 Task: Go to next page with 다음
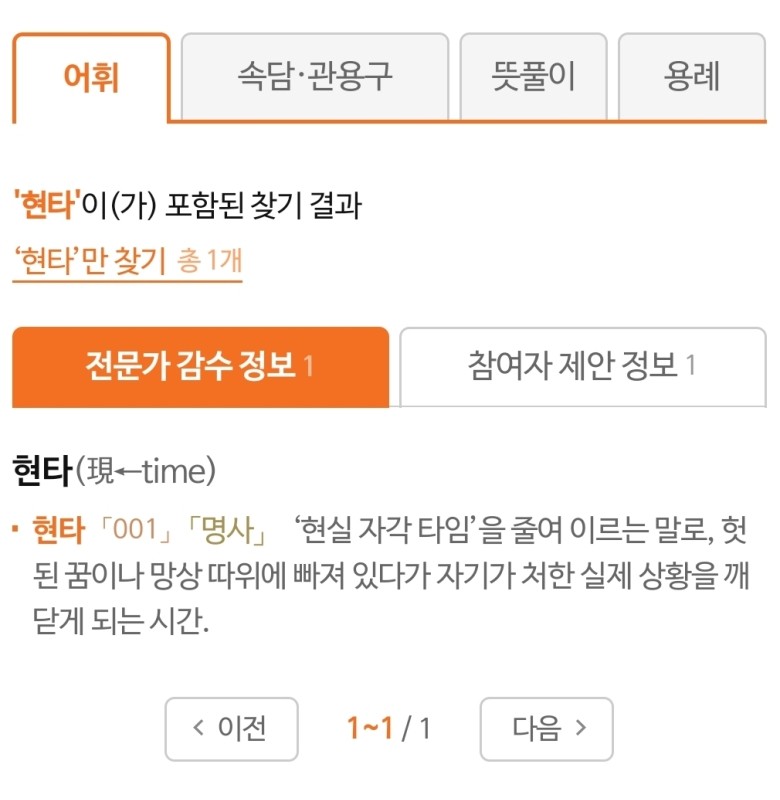point(546,728)
